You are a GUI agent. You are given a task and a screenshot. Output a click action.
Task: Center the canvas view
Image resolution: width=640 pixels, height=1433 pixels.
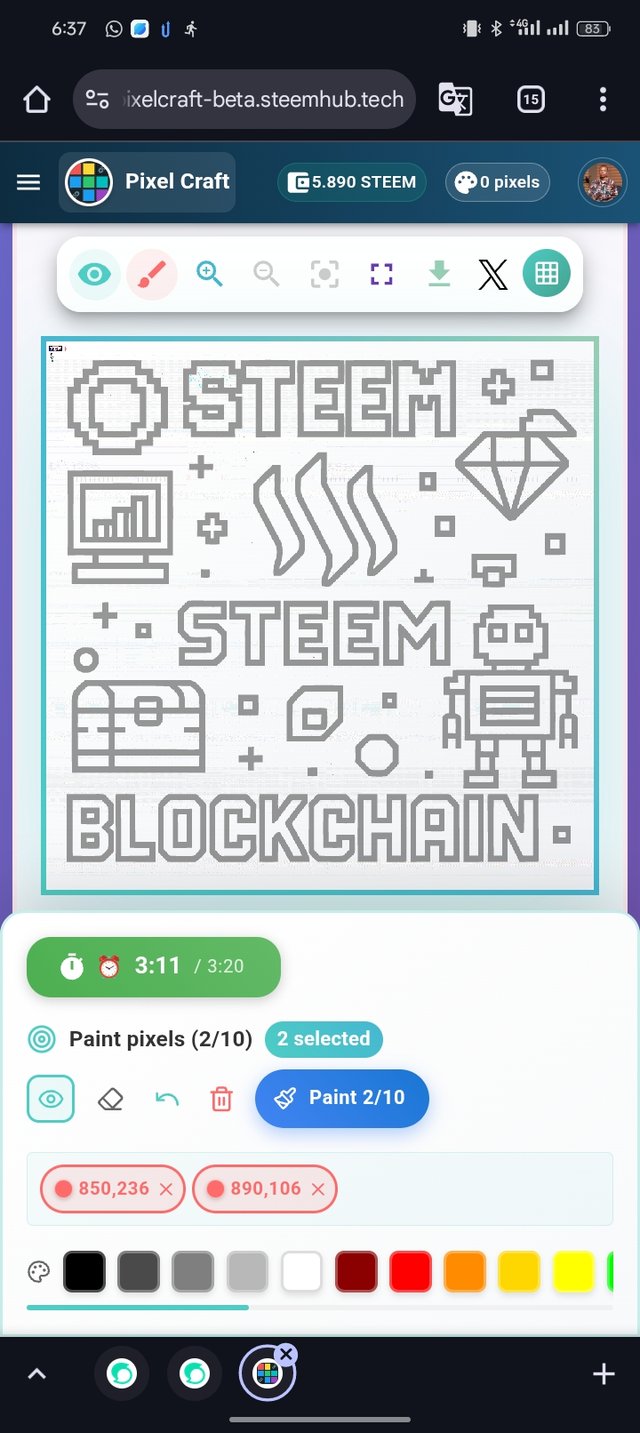pos(324,274)
